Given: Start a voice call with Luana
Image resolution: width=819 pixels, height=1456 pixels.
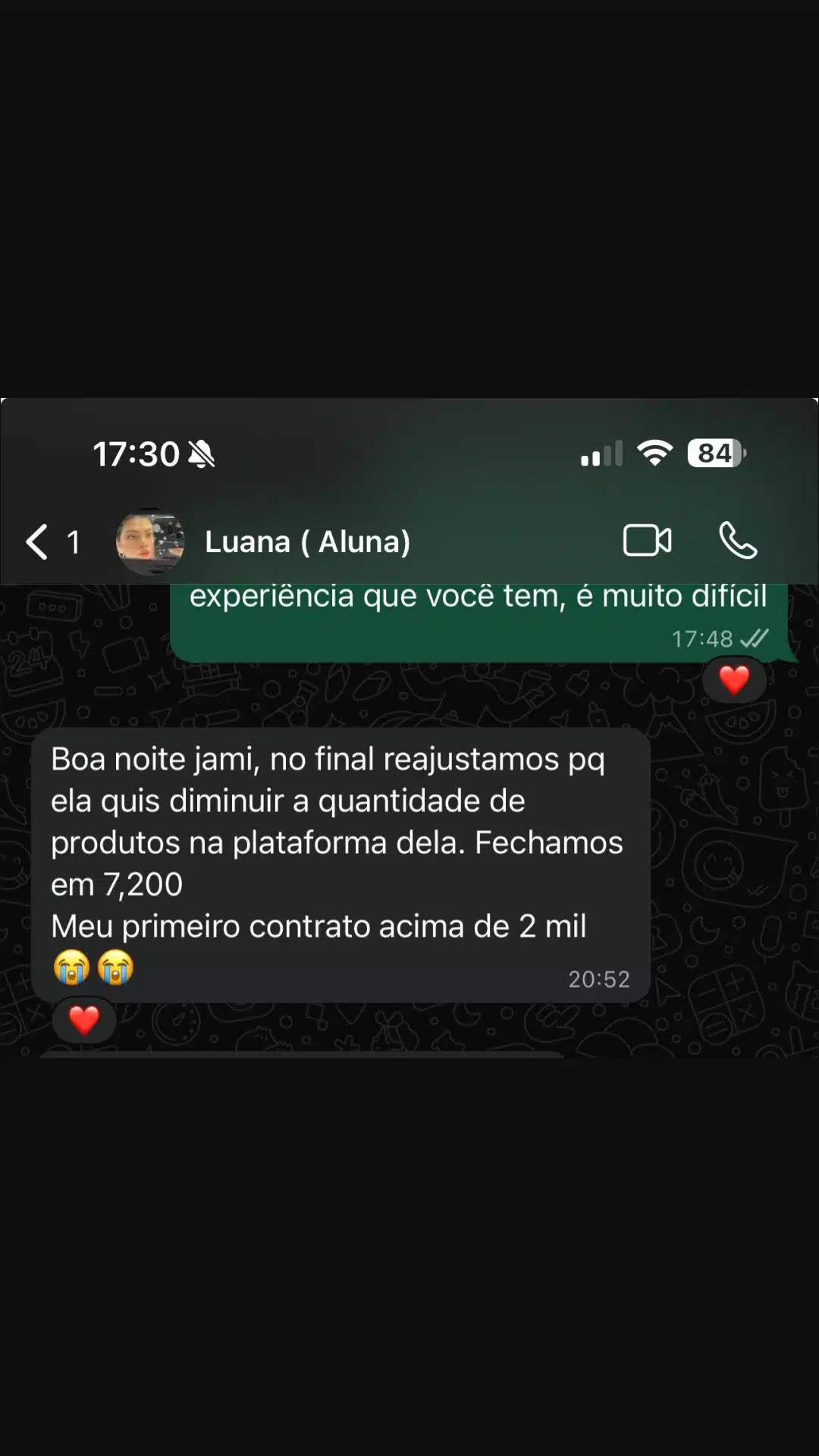Looking at the screenshot, I should pyautogui.click(x=736, y=540).
